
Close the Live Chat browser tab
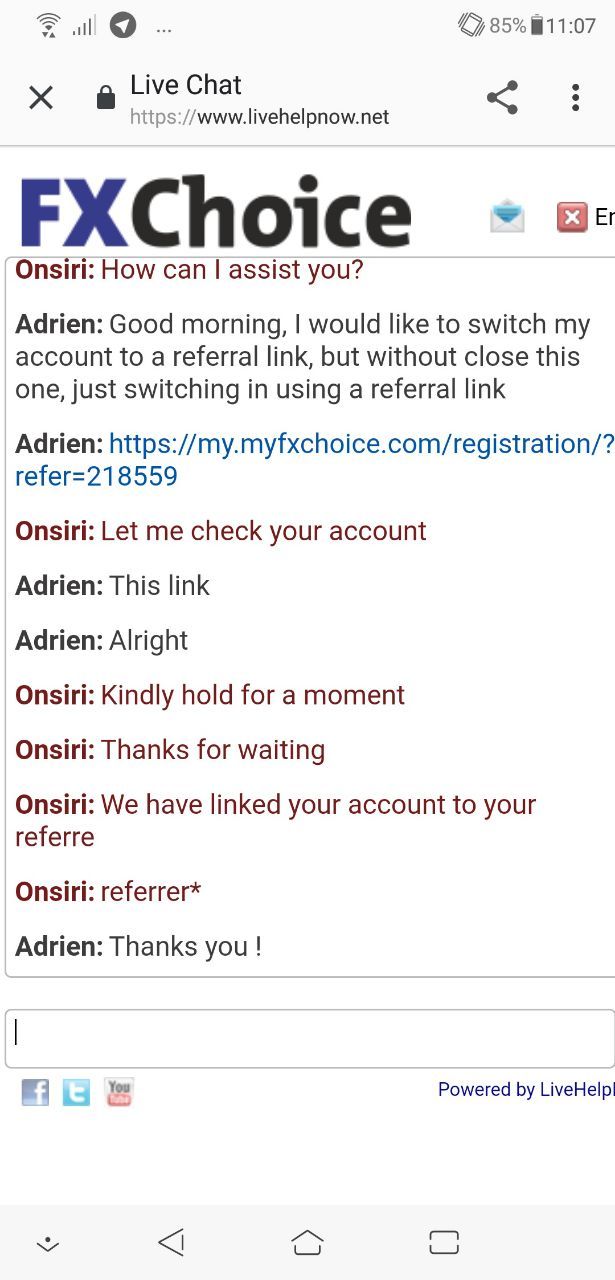point(41,97)
